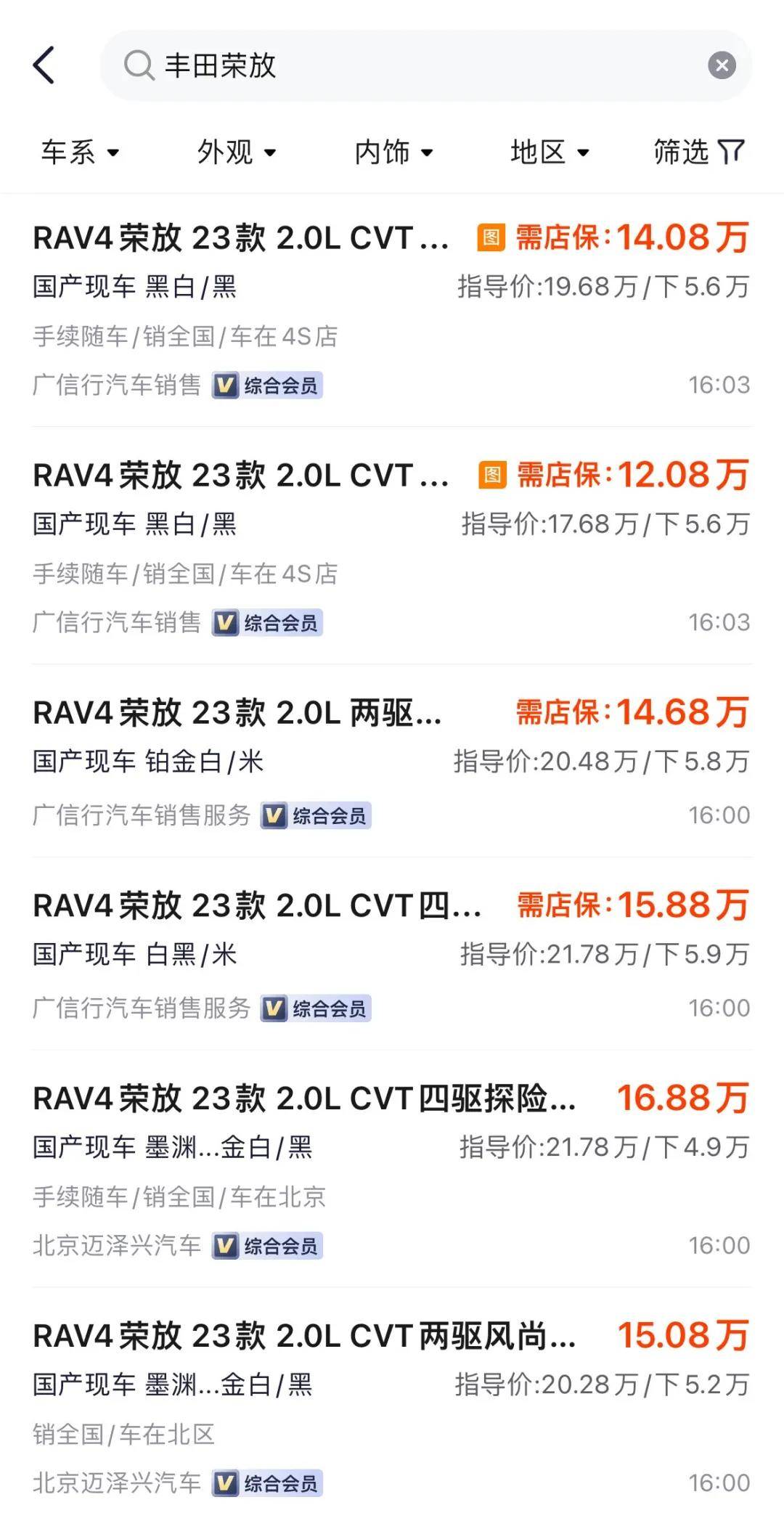Tap the search input showing 丰田荣放

click(x=327, y=65)
